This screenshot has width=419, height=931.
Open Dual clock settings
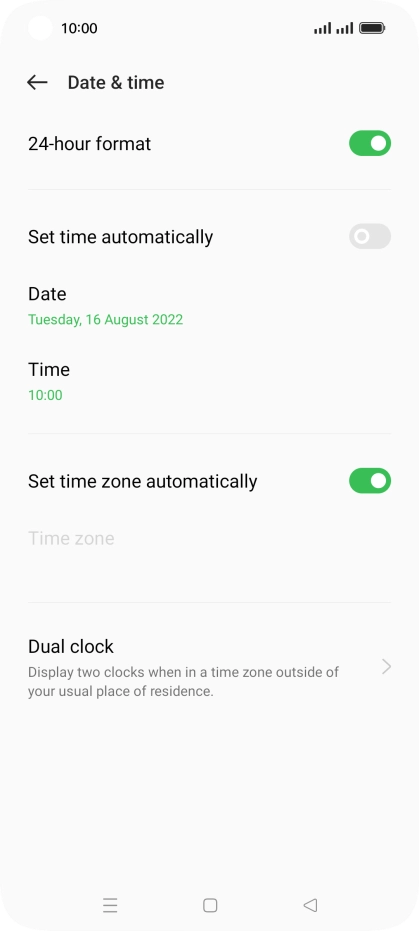210,668
